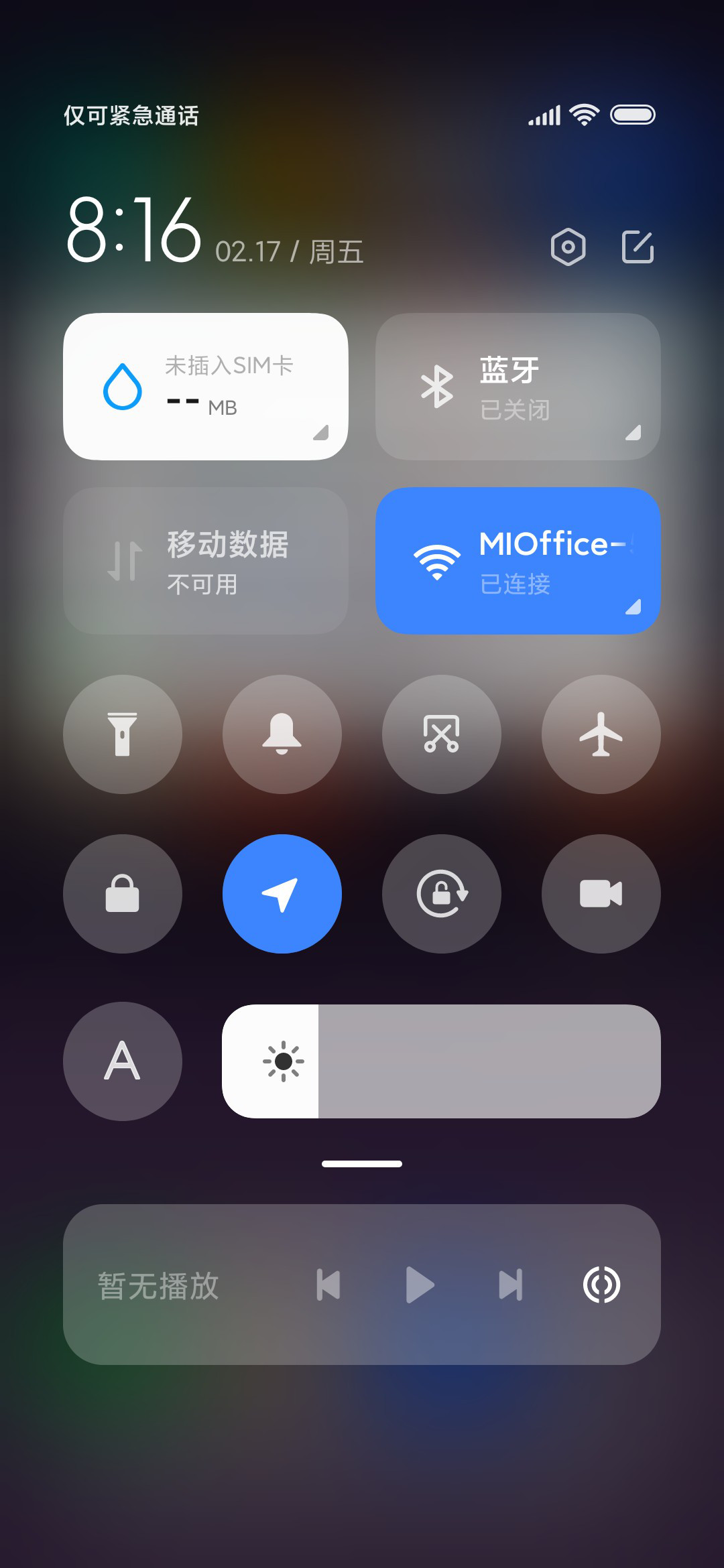
Task: Tap the 移动数据 mobile data tile
Action: click(206, 561)
